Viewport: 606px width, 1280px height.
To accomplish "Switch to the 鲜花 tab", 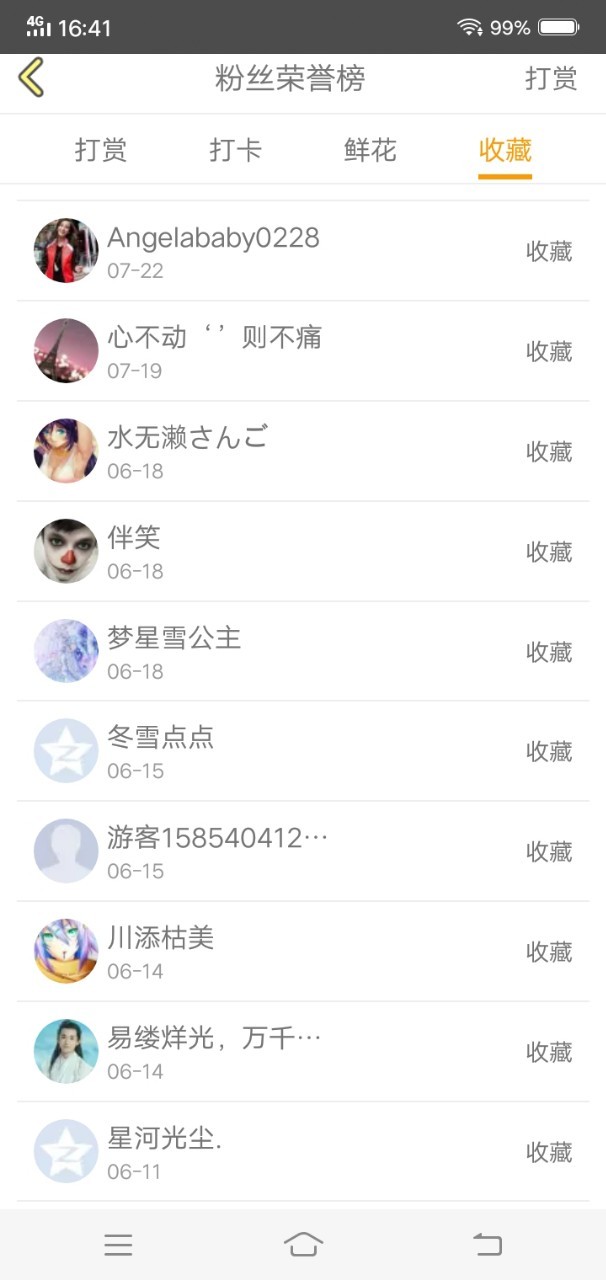I will tap(370, 150).
